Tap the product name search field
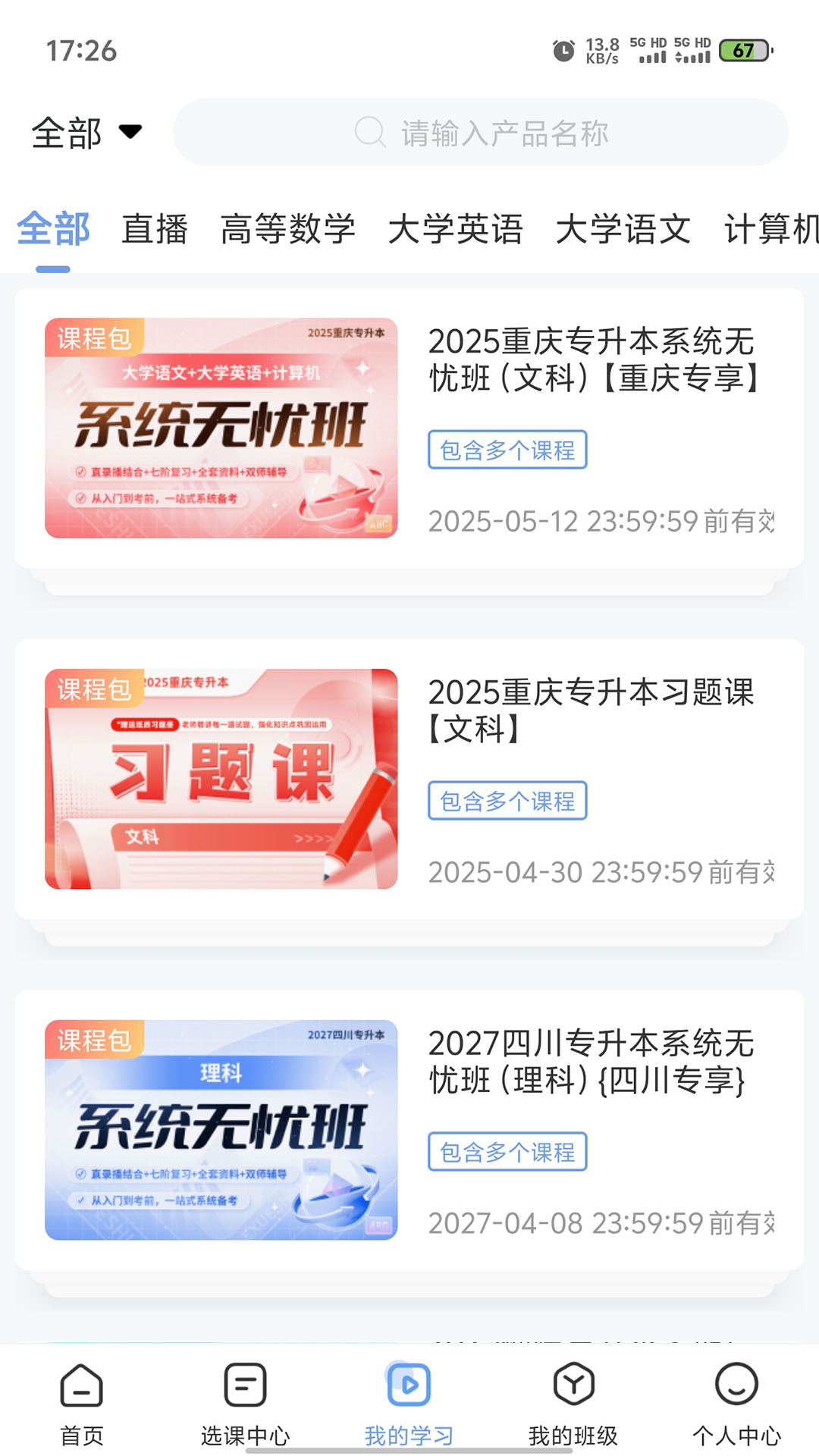This screenshot has width=819, height=1456. click(x=481, y=133)
